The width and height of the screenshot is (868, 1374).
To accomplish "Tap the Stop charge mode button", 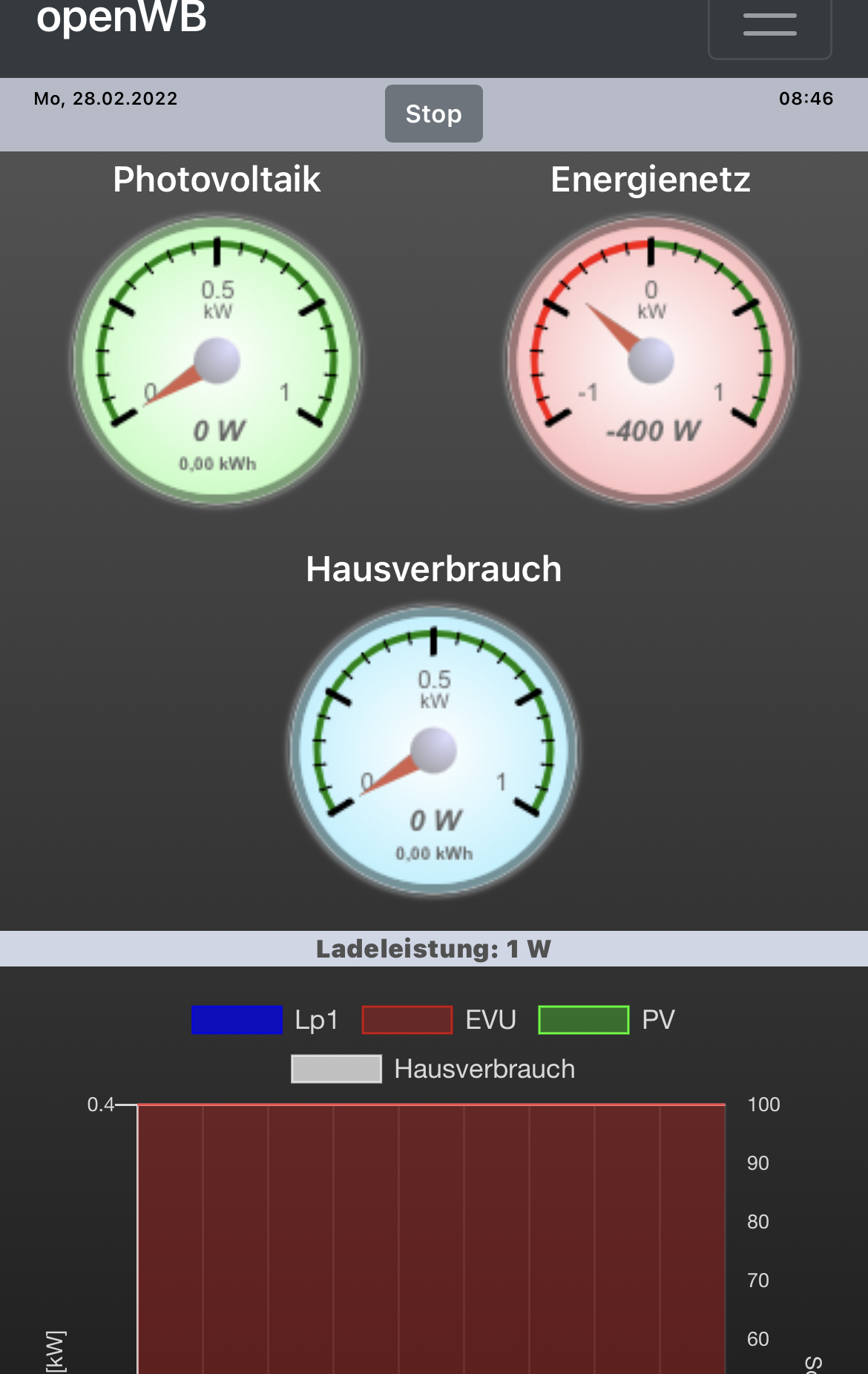I will tap(433, 114).
